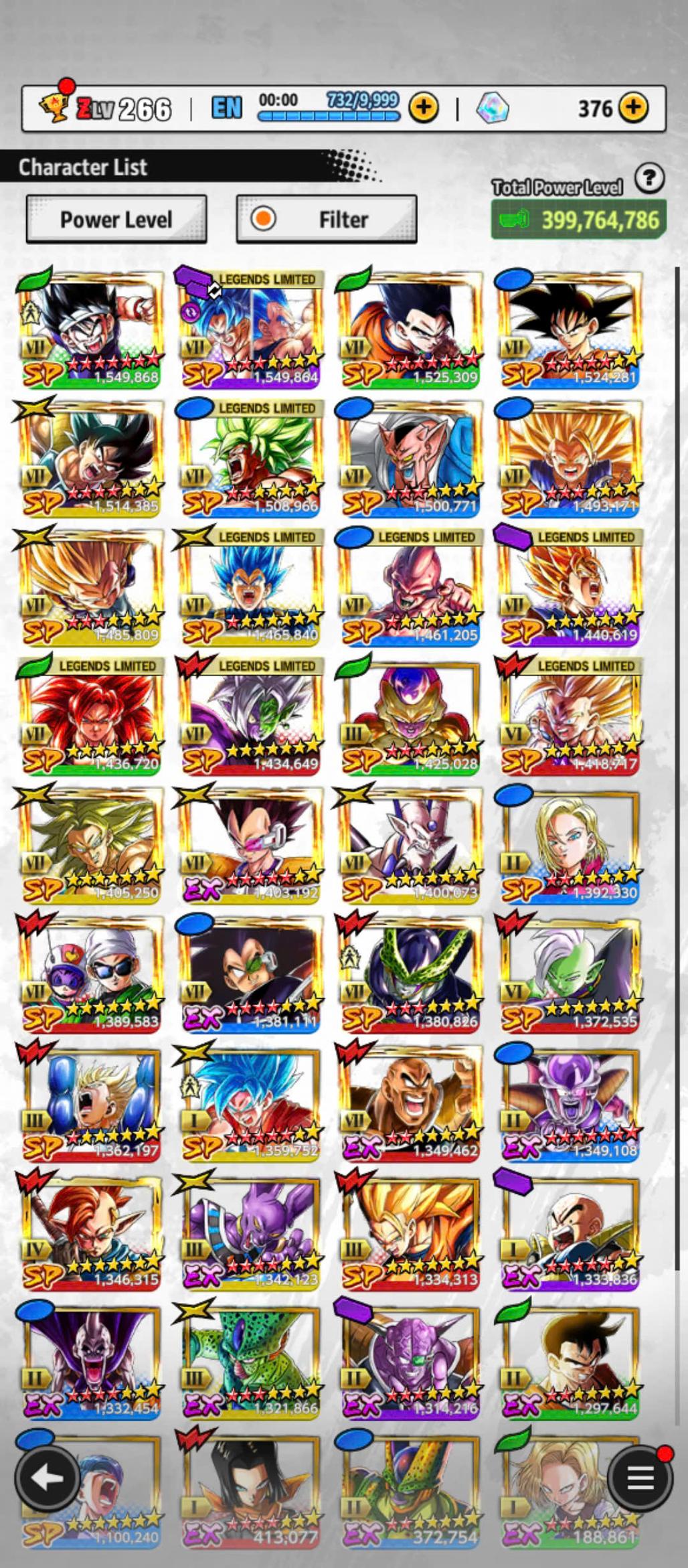Add more crystals with the plus icon
Screen dimensions: 688x1568
coord(632,108)
